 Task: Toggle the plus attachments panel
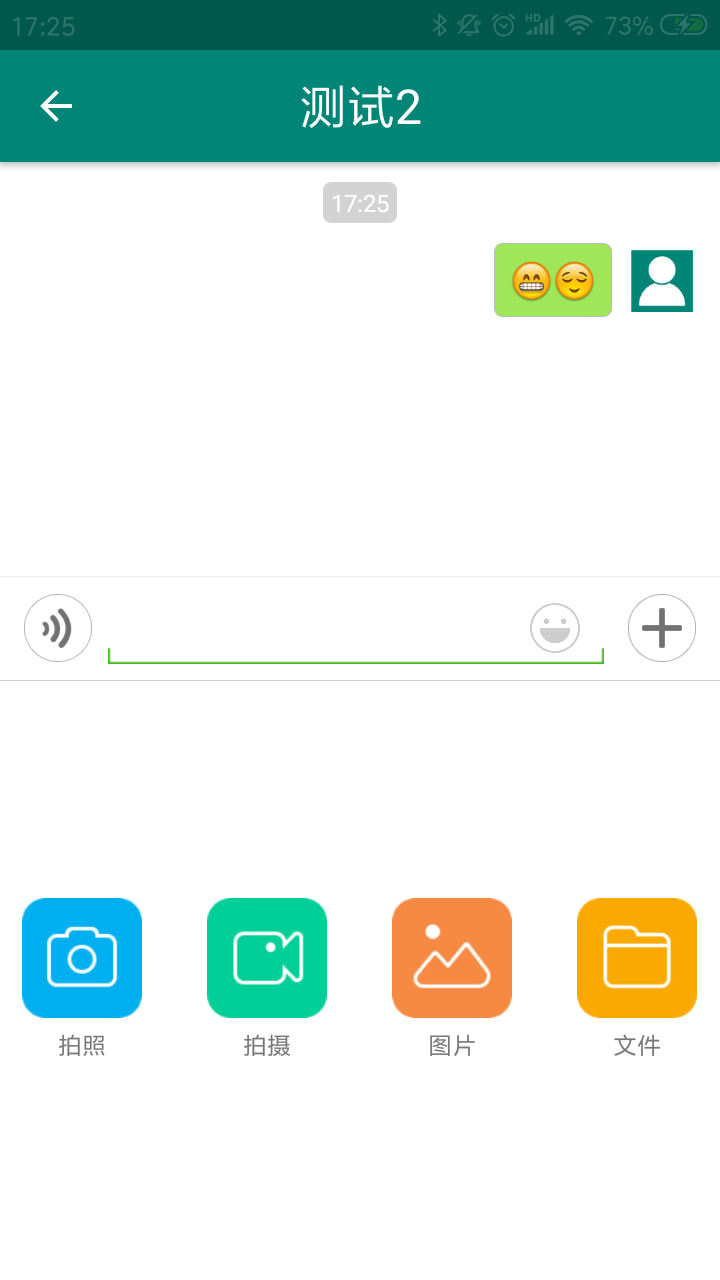pyautogui.click(x=662, y=628)
